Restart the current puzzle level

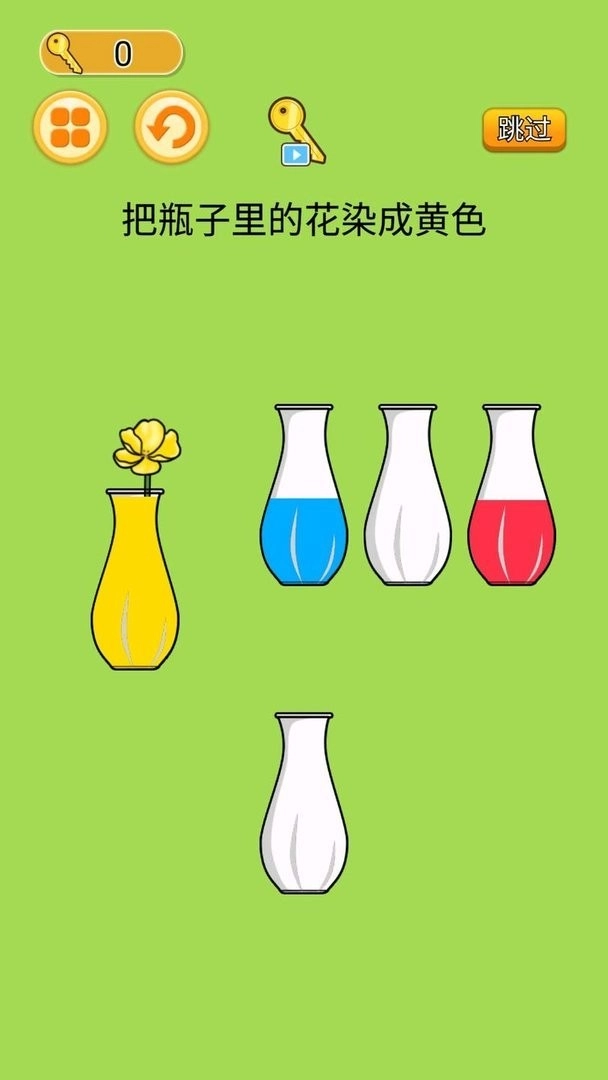coord(171,128)
